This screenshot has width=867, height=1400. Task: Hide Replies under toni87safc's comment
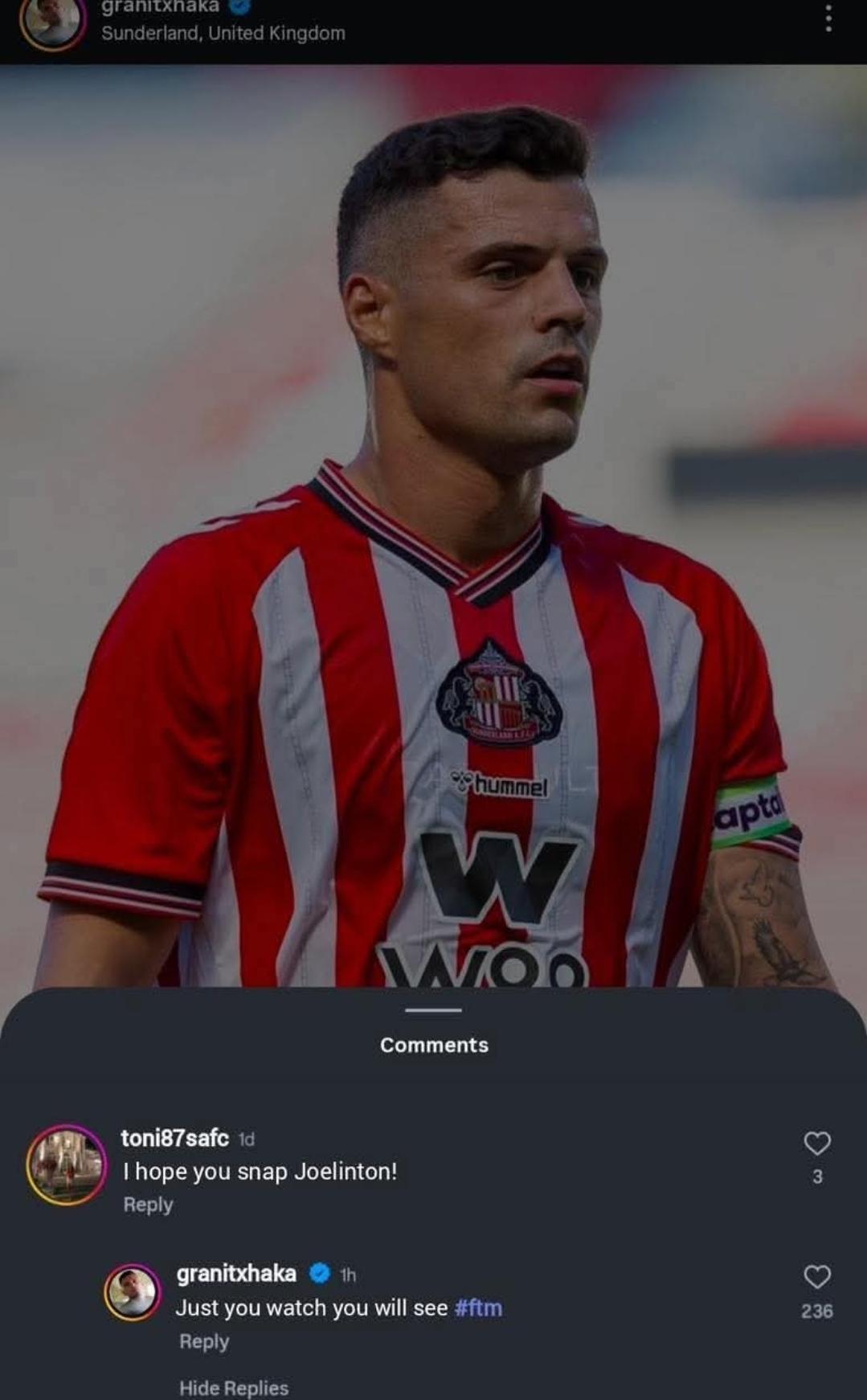point(234,1388)
